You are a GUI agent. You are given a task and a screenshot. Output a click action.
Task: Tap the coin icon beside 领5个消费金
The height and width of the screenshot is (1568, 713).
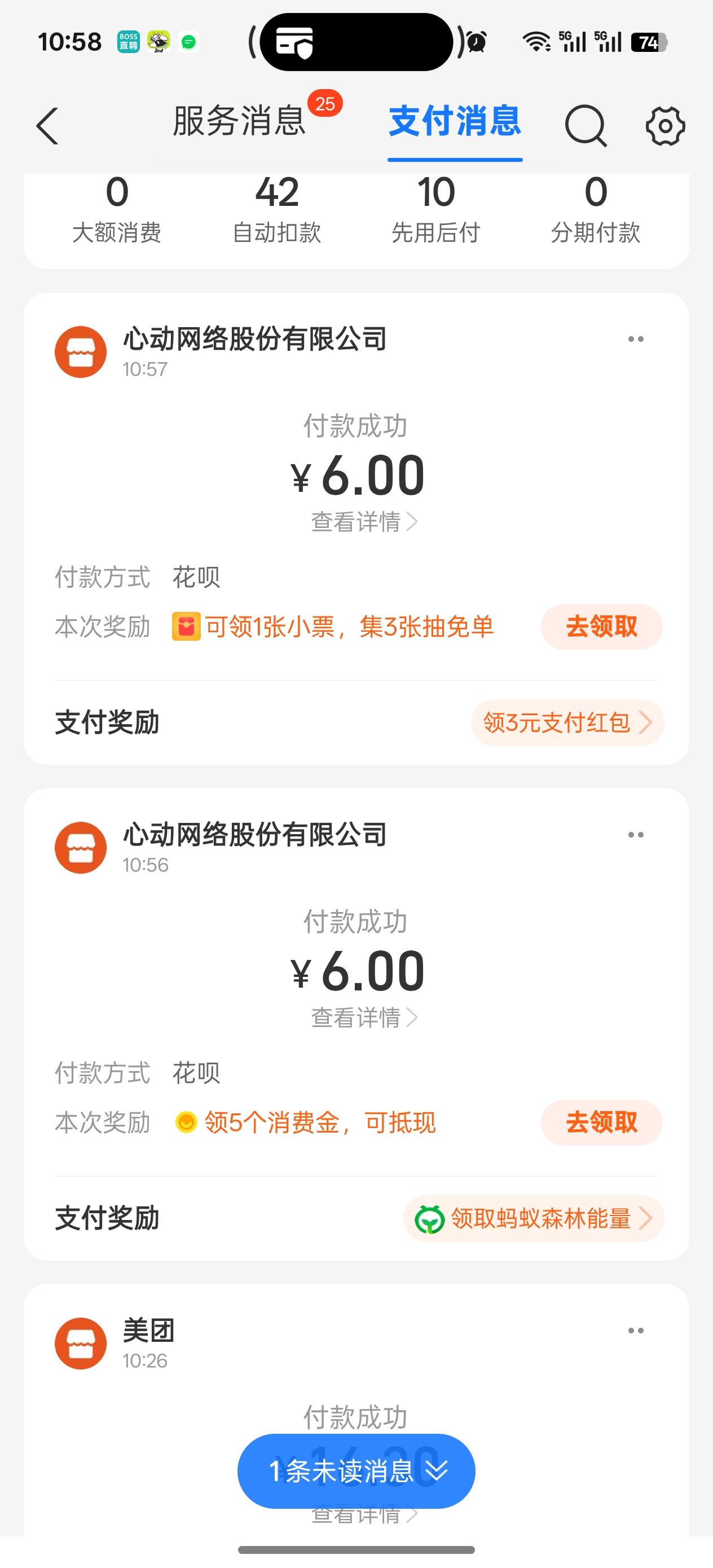click(x=186, y=1122)
